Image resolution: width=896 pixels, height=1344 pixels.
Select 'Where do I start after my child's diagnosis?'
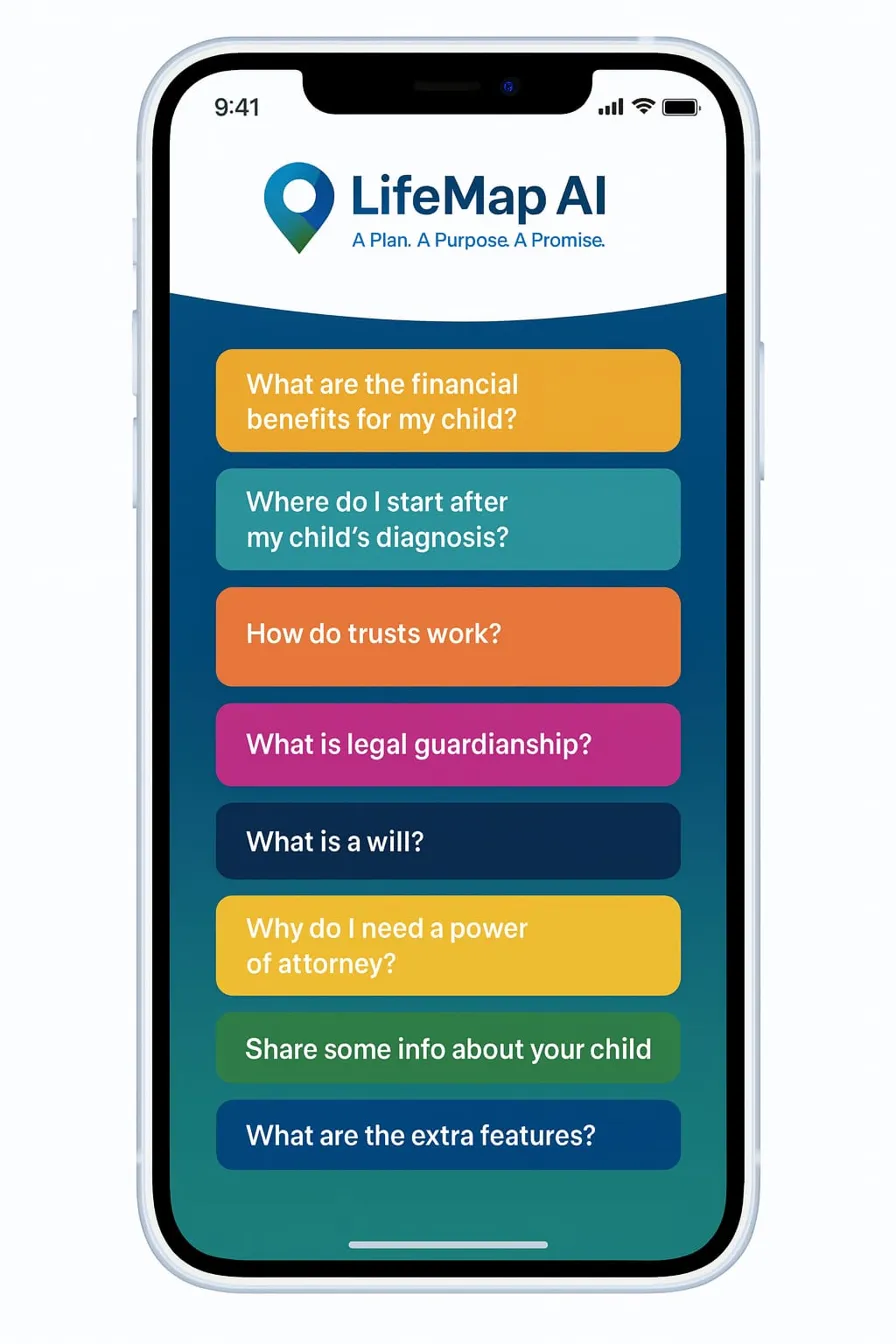pyautogui.click(x=447, y=519)
